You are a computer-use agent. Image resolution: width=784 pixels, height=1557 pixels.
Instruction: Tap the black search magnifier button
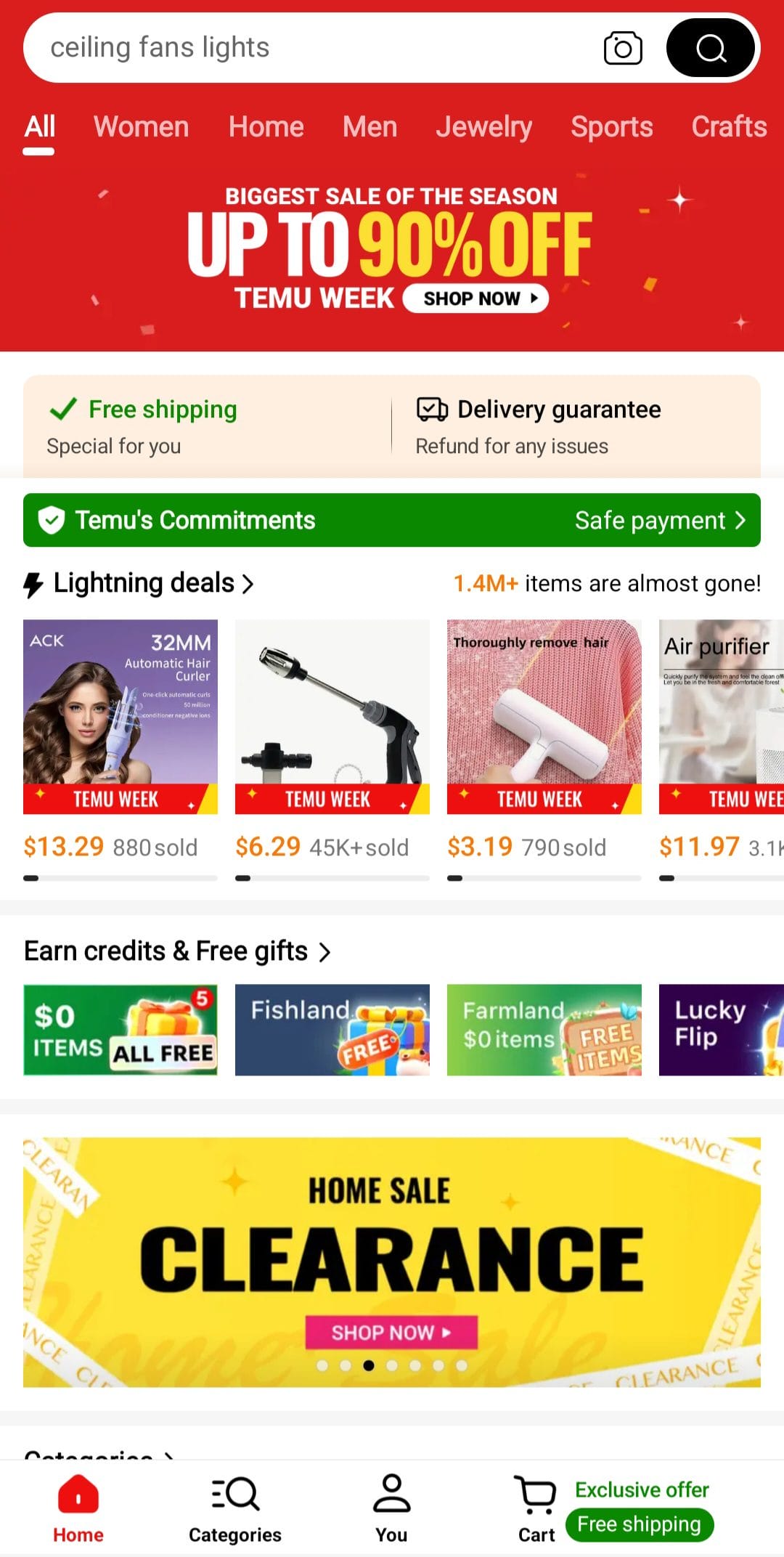pos(711,49)
